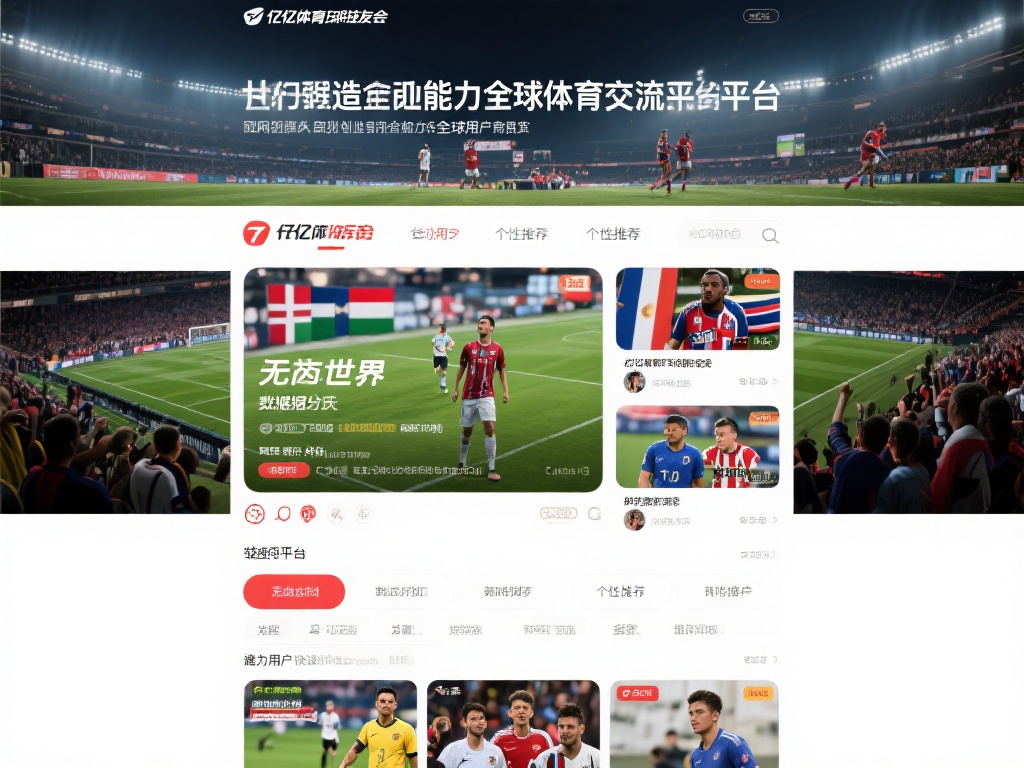
Task: Select the 个性推荐 category chip
Action: (620, 592)
